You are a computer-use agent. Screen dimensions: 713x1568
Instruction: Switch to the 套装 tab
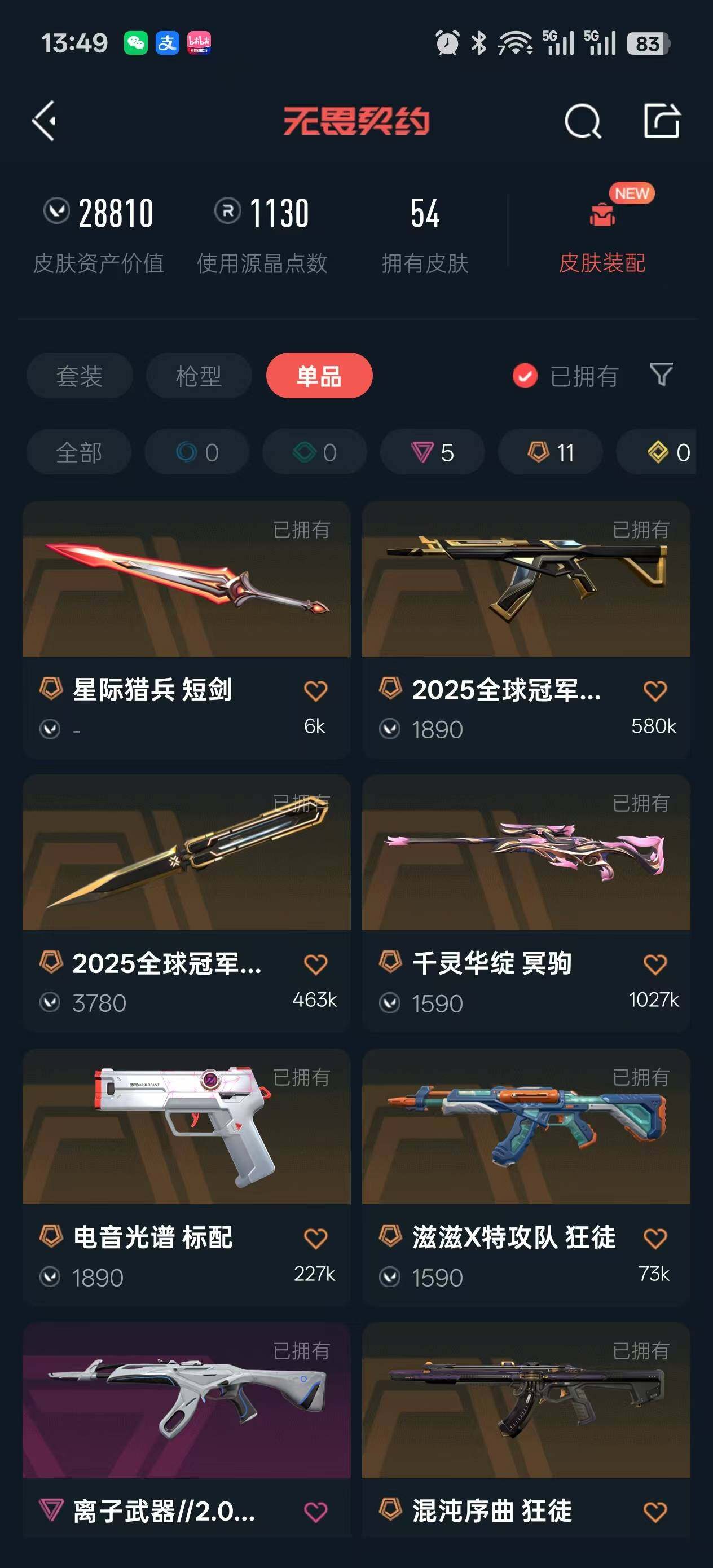79,376
